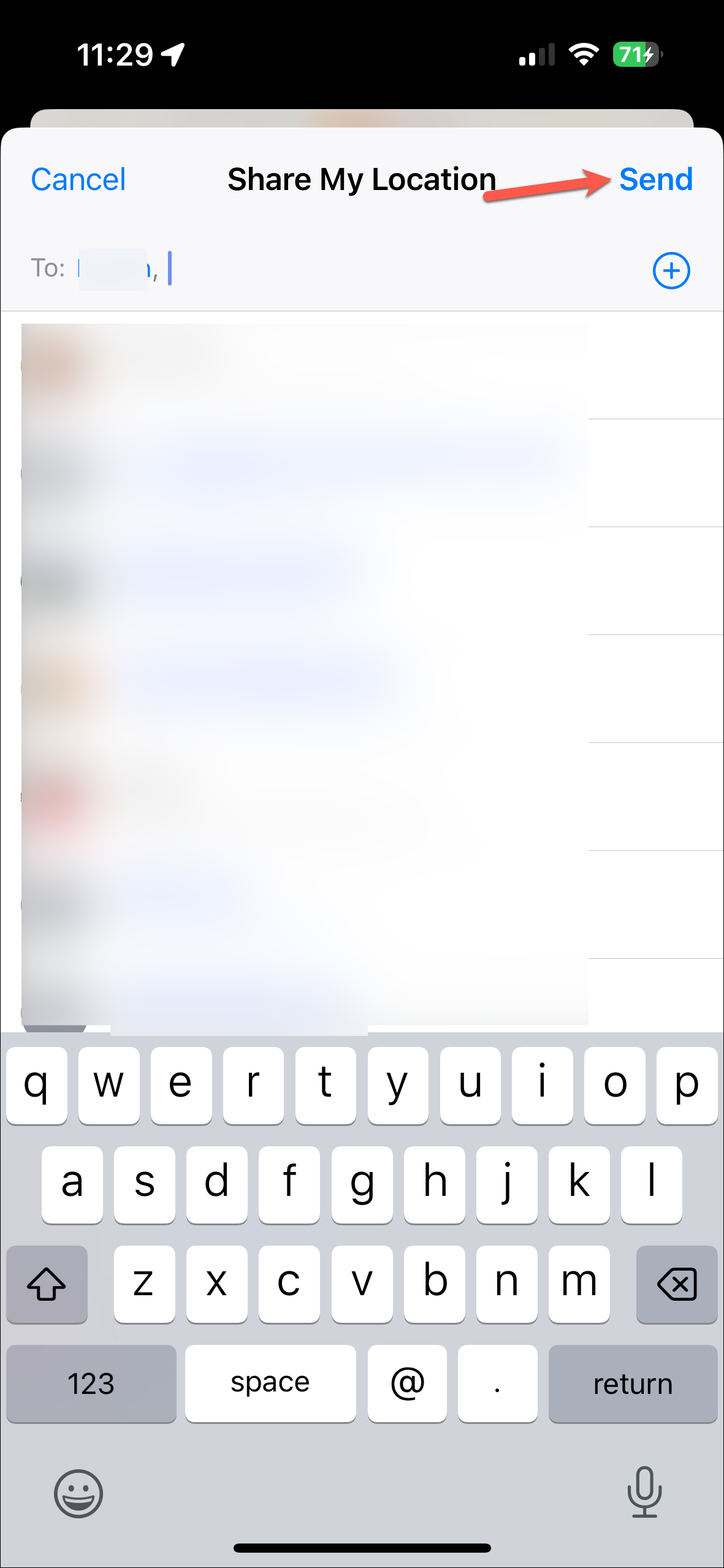Open the emoji keyboard
This screenshot has height=1568, width=724.
point(78,1493)
